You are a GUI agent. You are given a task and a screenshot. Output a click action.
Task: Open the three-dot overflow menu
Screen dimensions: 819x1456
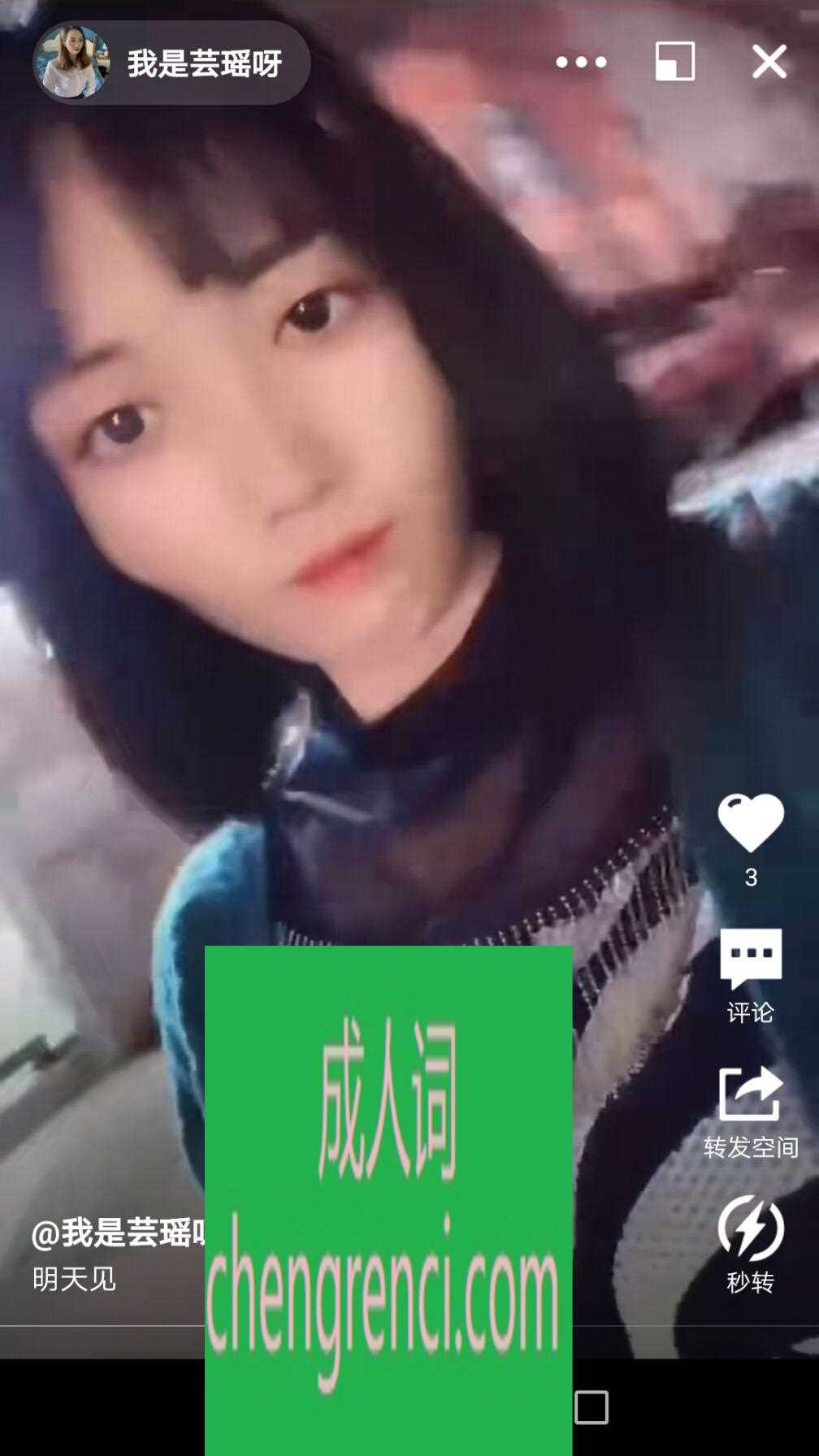tap(581, 62)
